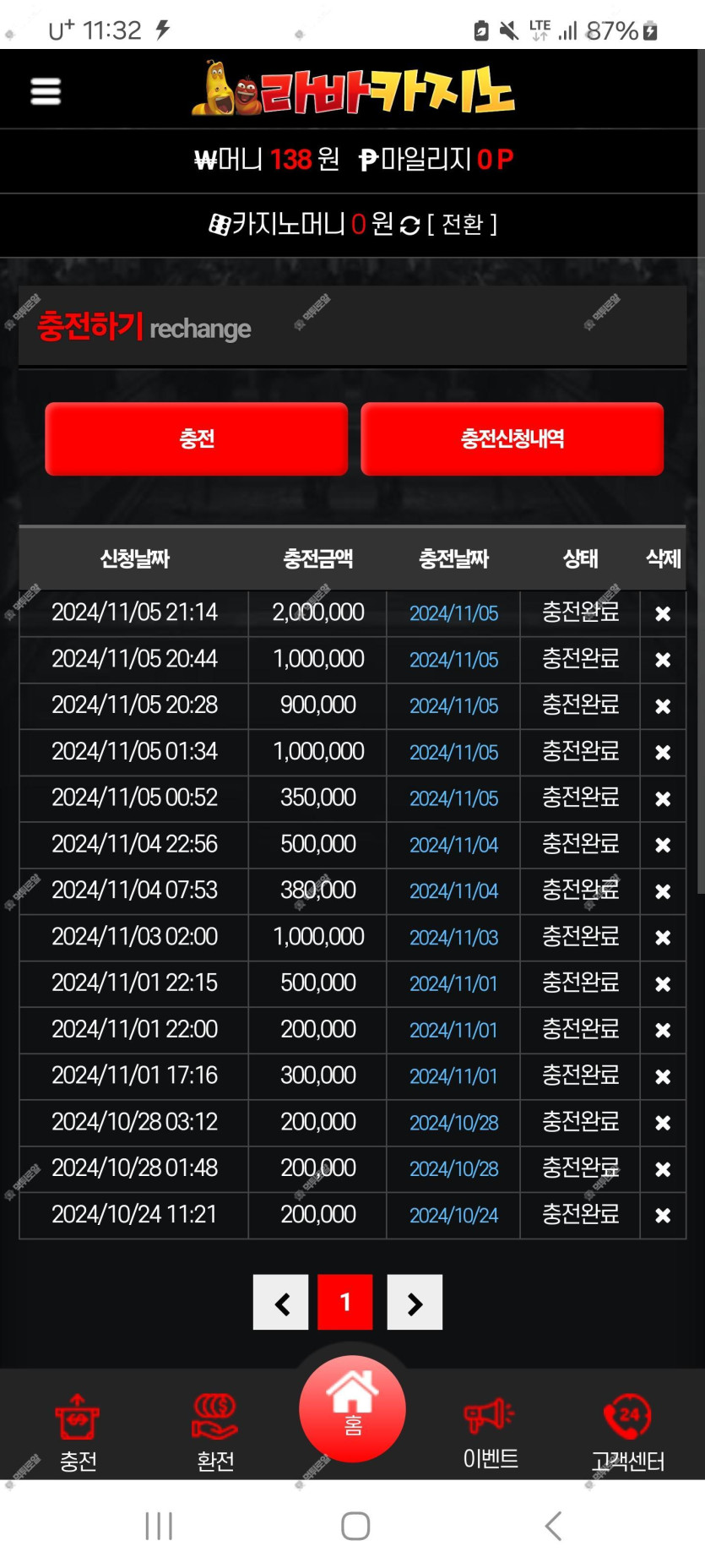Screen dimensions: 705x1568
Task: Tap the 전환 convert link
Action: [462, 224]
